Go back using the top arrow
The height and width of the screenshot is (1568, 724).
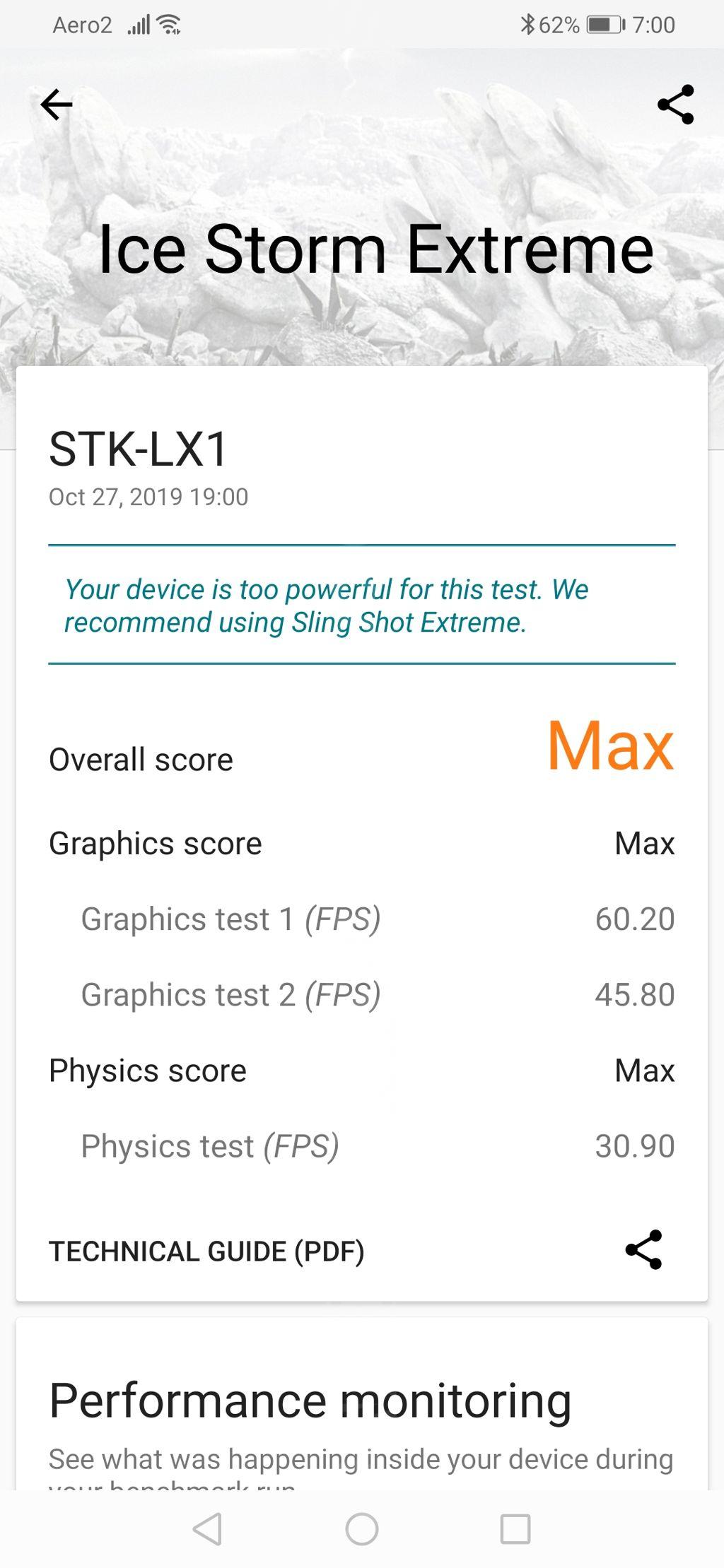pos(57,105)
